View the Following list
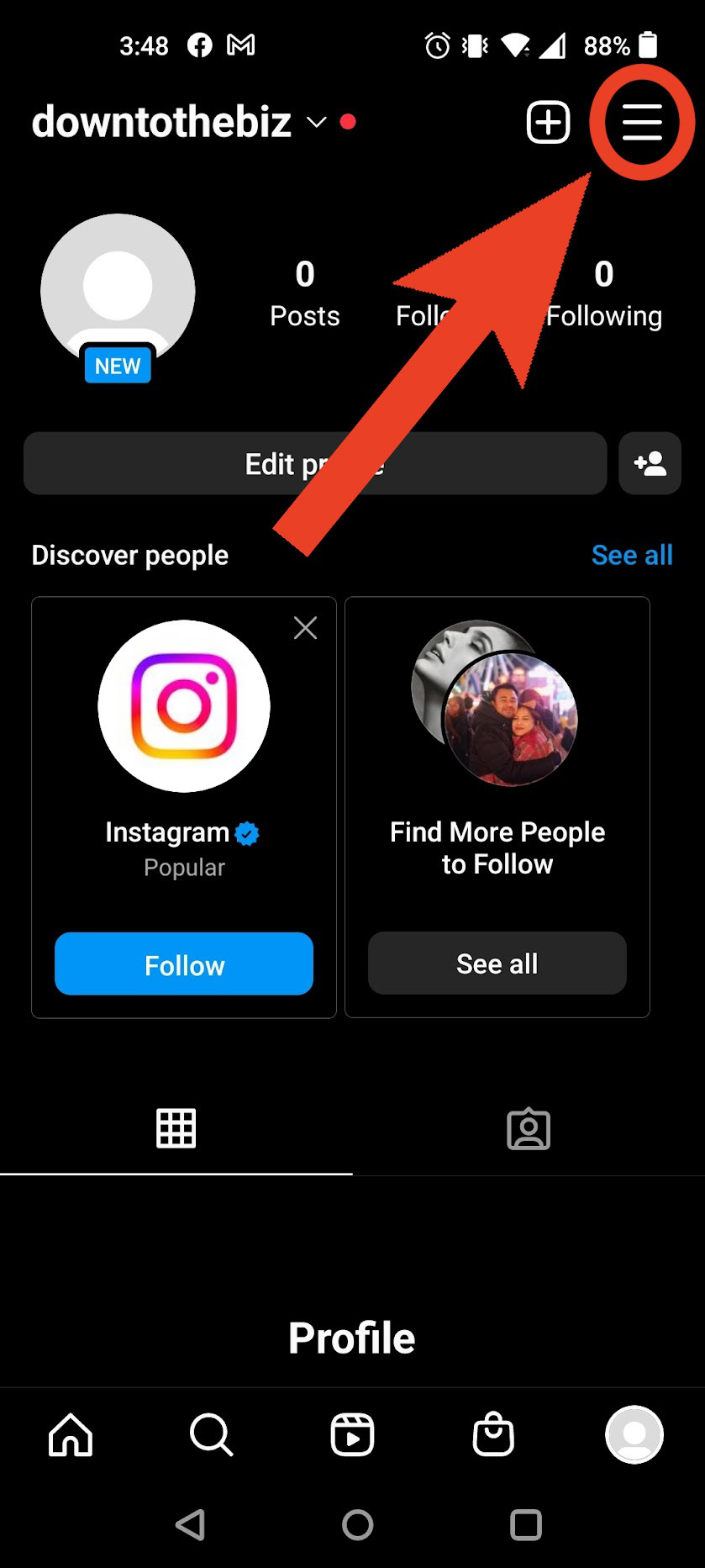705x1568 pixels. (x=603, y=293)
